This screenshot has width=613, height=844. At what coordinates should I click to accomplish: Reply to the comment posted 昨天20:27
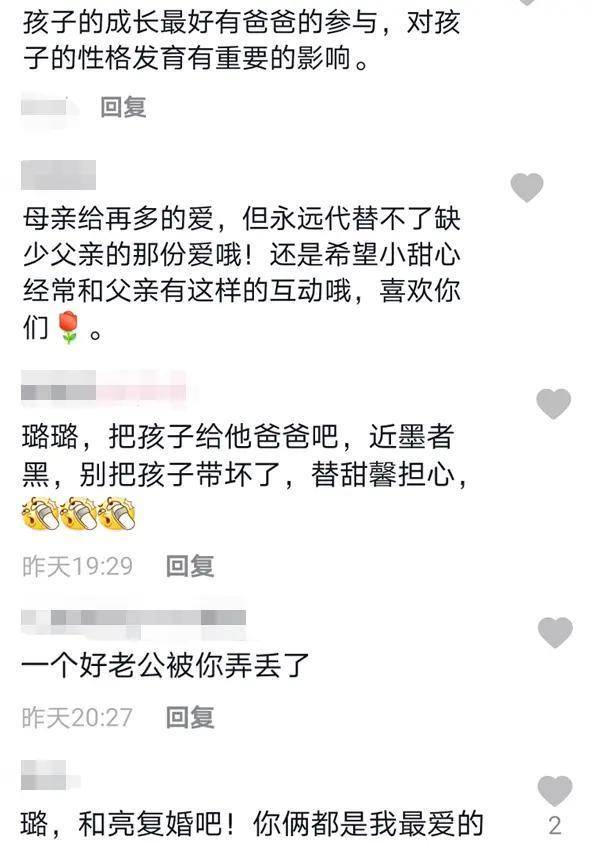[190, 717]
